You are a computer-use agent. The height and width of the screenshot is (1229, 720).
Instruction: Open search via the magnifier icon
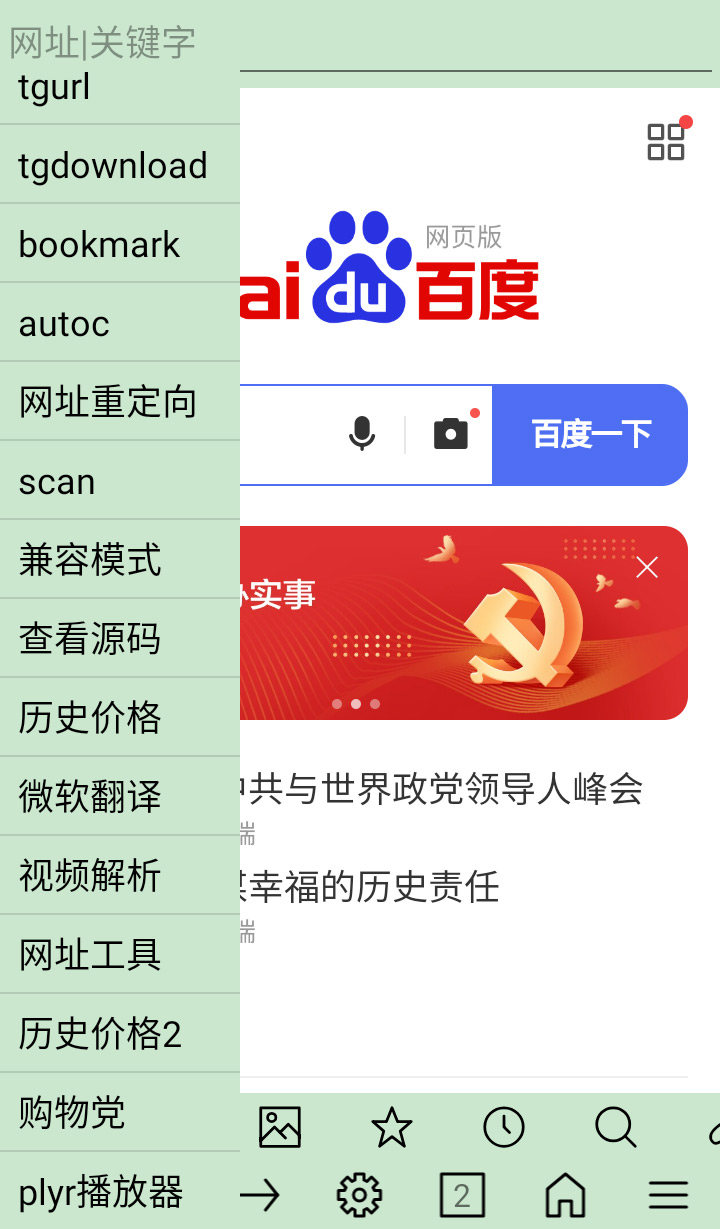click(x=615, y=1127)
